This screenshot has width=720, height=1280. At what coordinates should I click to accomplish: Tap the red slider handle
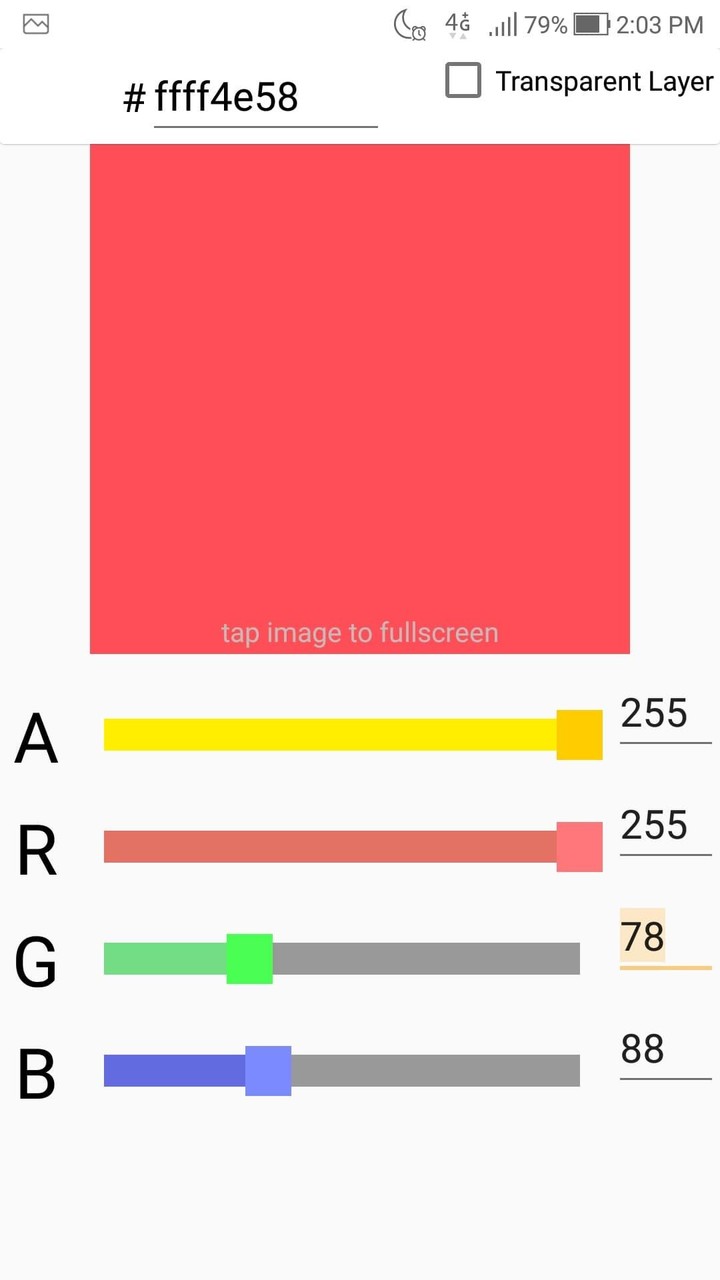[579, 845]
